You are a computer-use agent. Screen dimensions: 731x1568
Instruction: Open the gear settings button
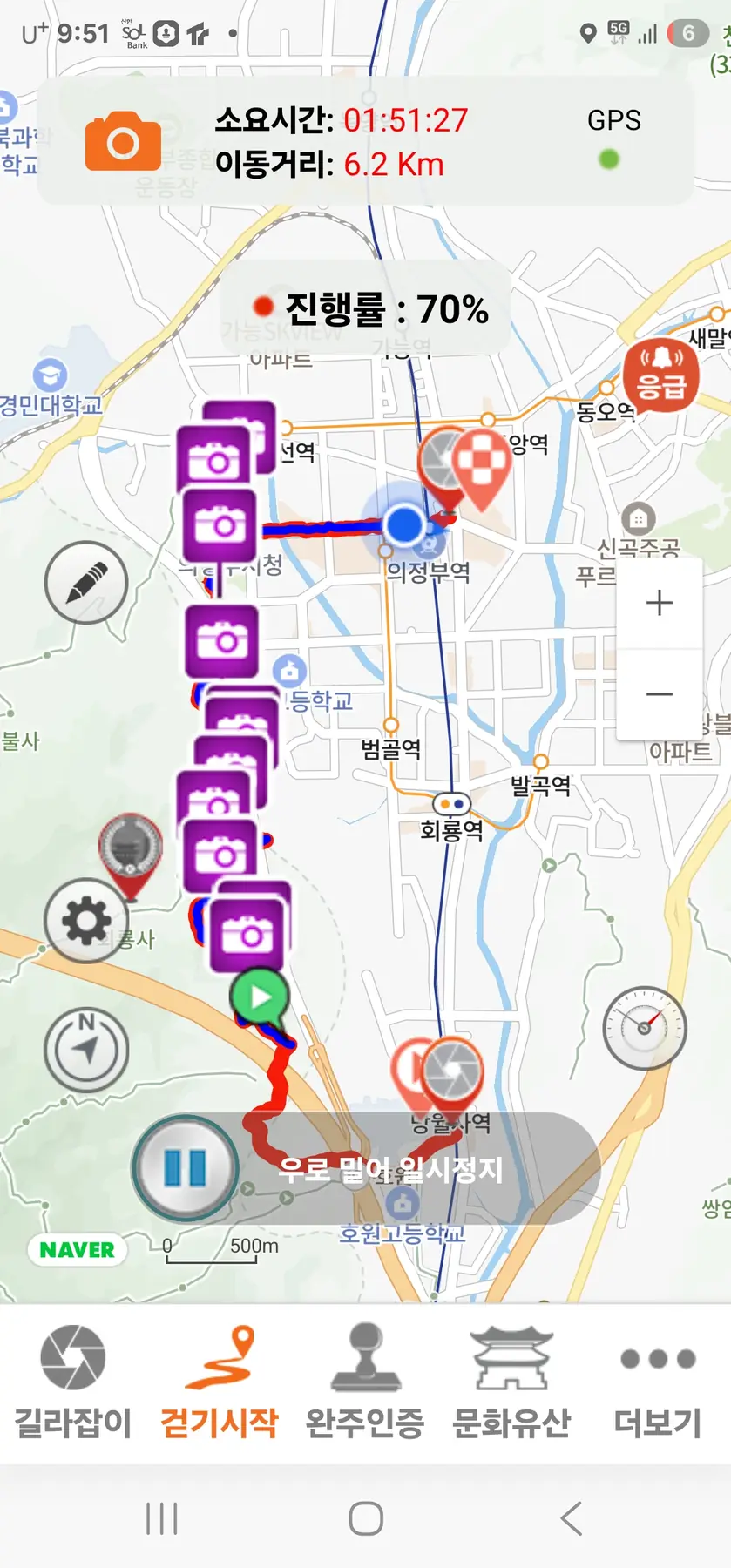pyautogui.click(x=86, y=920)
